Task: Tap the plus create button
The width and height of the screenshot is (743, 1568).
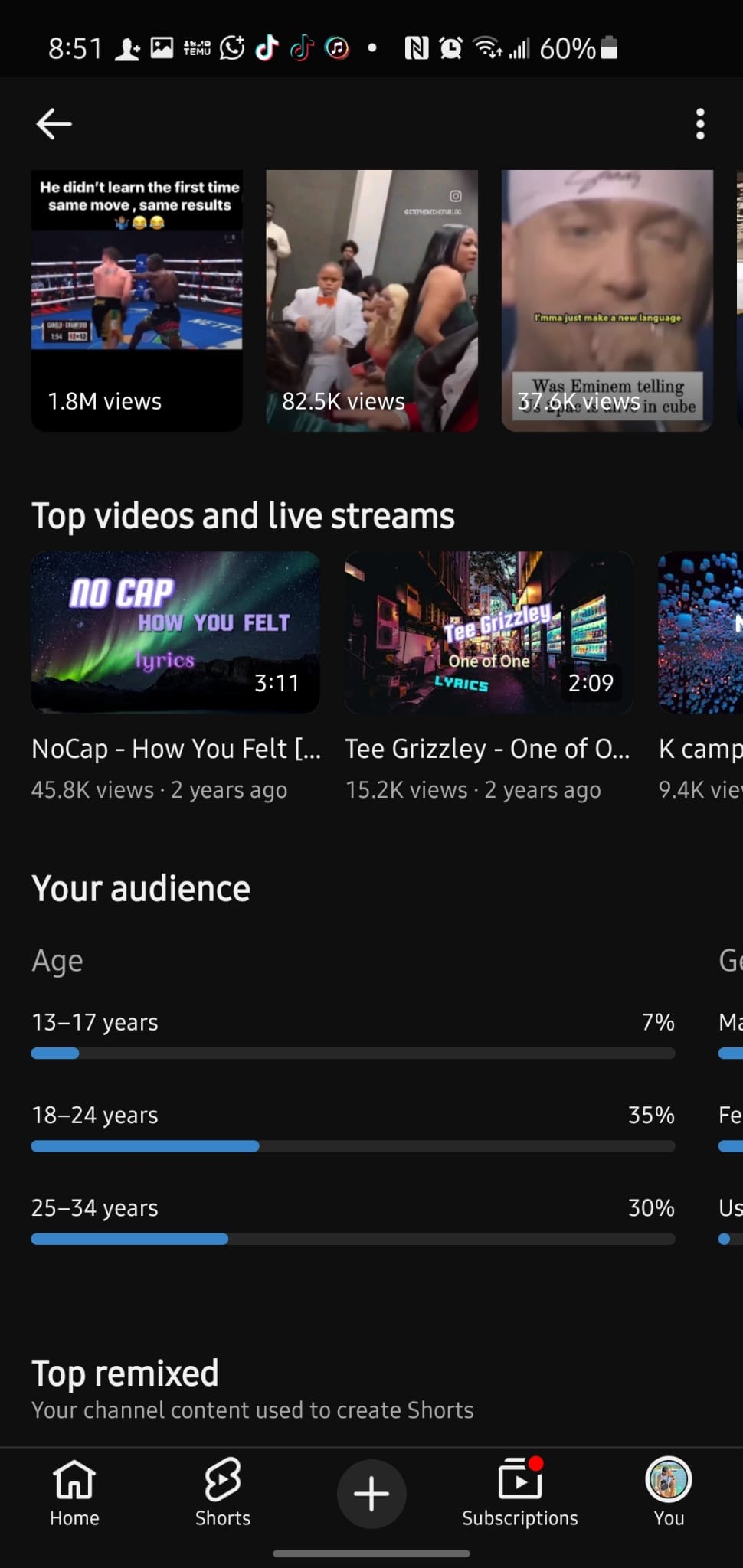Action: click(x=371, y=1494)
